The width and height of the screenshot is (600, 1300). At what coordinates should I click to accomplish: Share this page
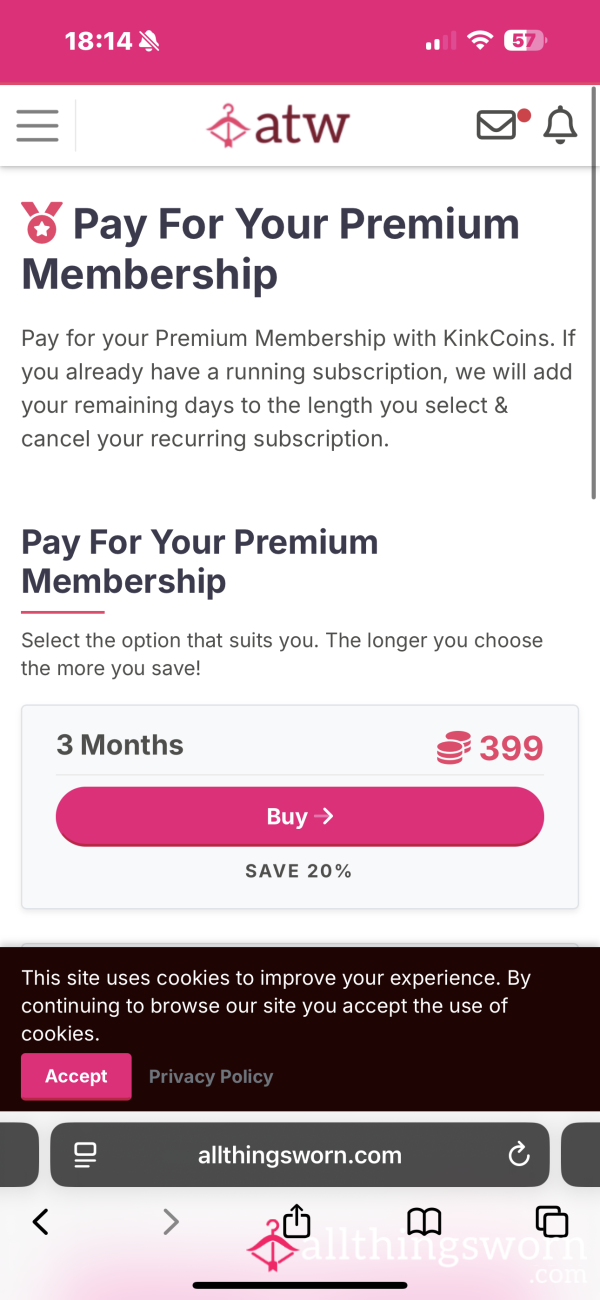(297, 1220)
